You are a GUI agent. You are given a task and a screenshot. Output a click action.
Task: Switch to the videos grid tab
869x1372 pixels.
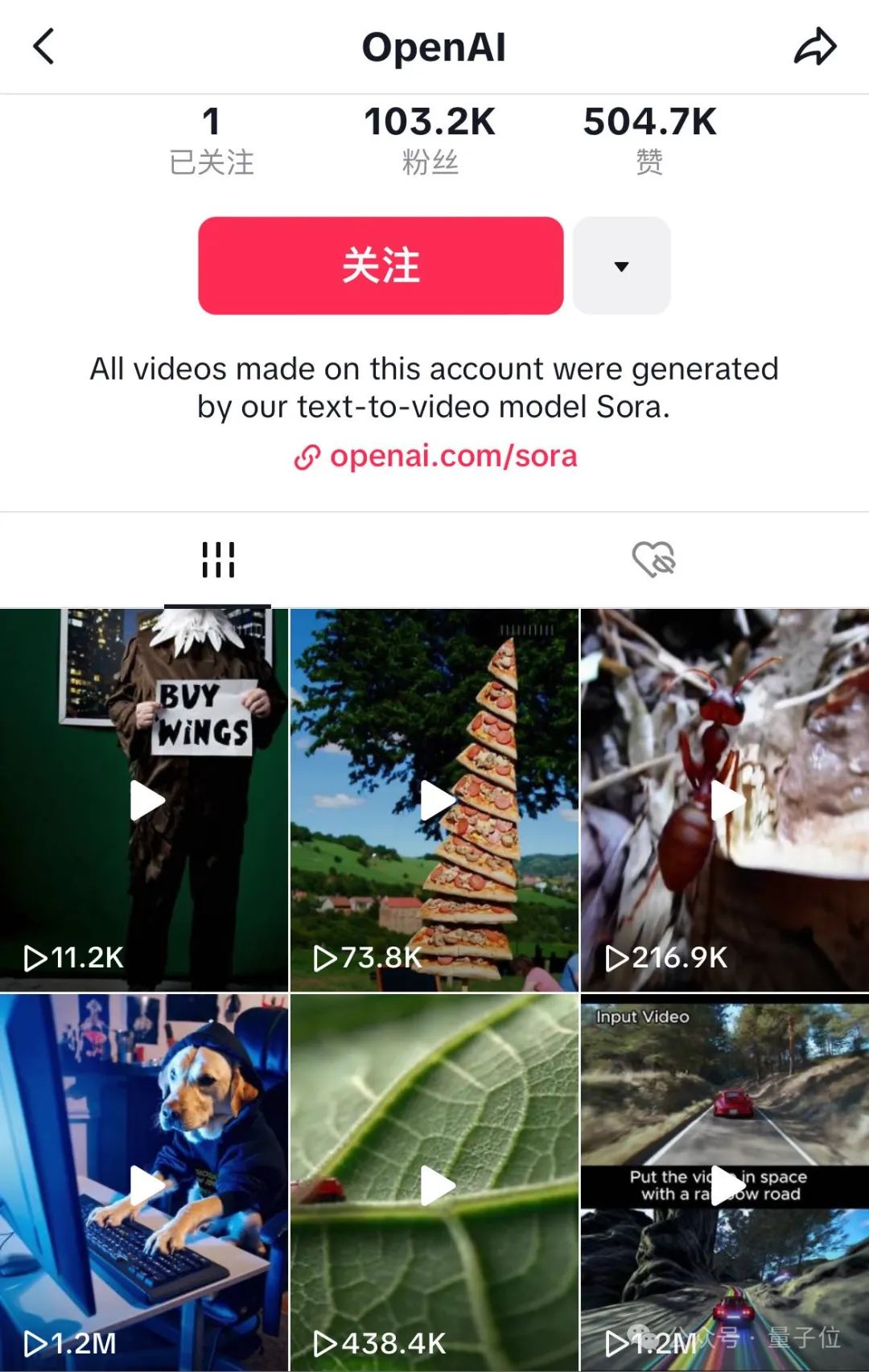point(217,560)
